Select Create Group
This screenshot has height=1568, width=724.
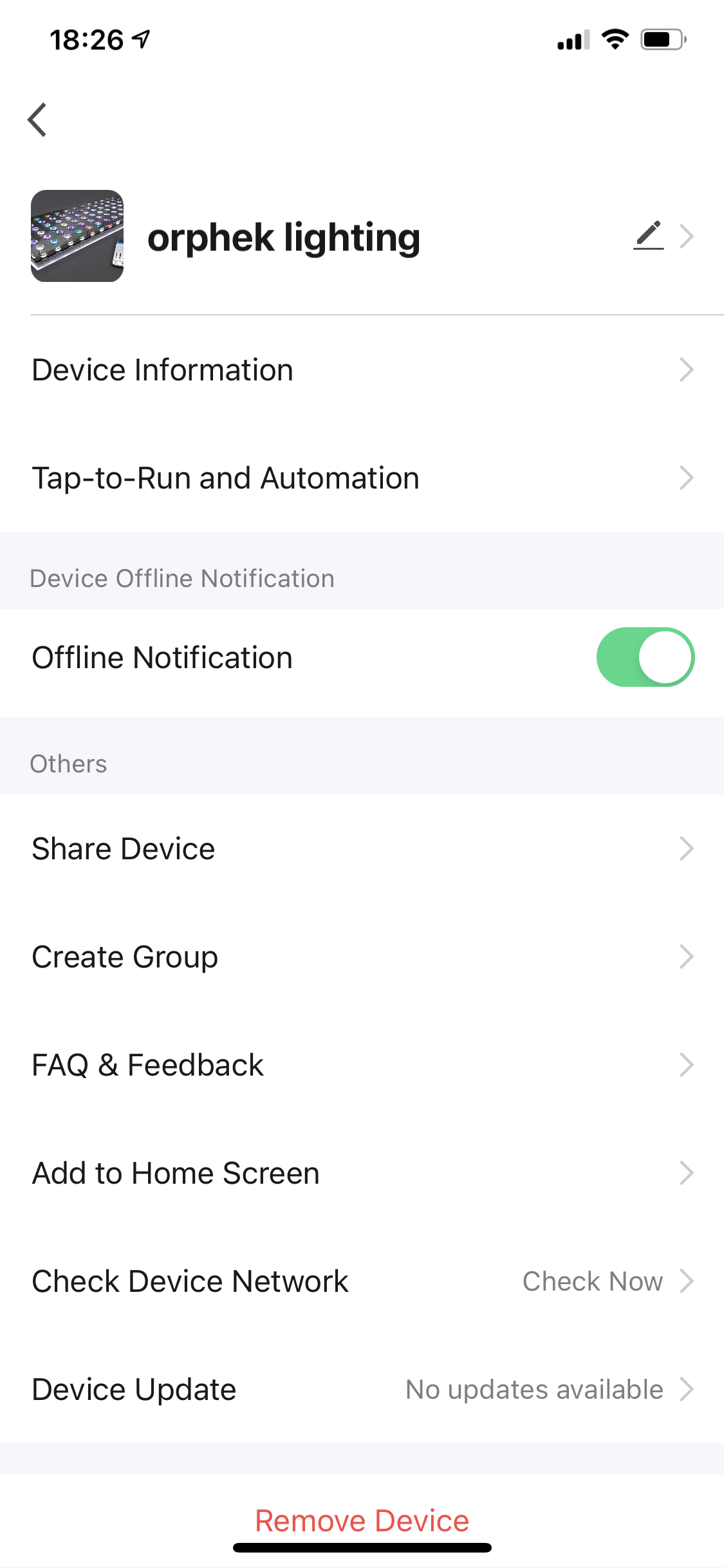click(x=362, y=957)
